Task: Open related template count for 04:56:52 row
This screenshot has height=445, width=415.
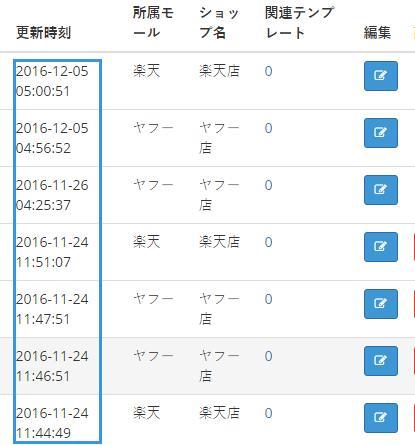Action: pyautogui.click(x=268, y=128)
